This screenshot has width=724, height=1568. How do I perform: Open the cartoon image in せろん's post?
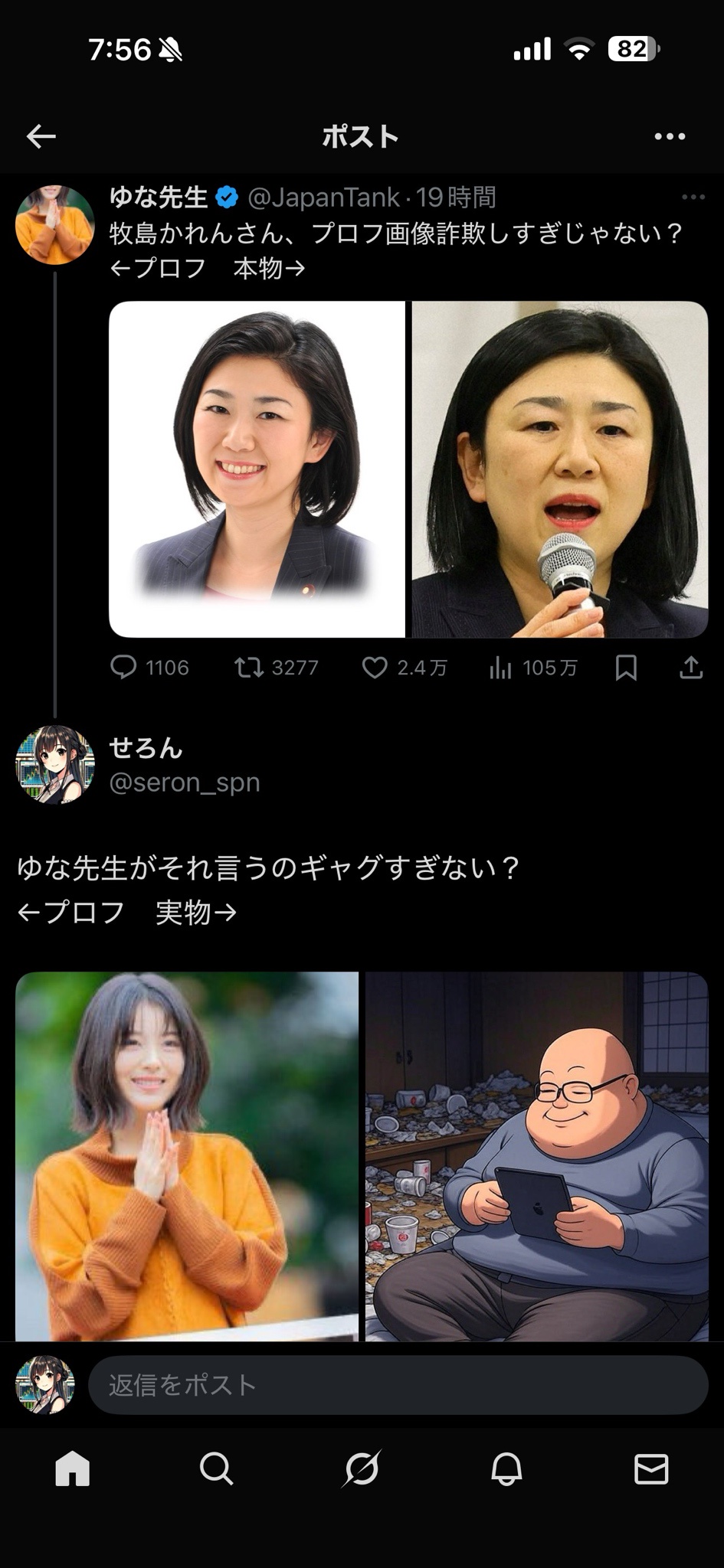click(536, 1156)
